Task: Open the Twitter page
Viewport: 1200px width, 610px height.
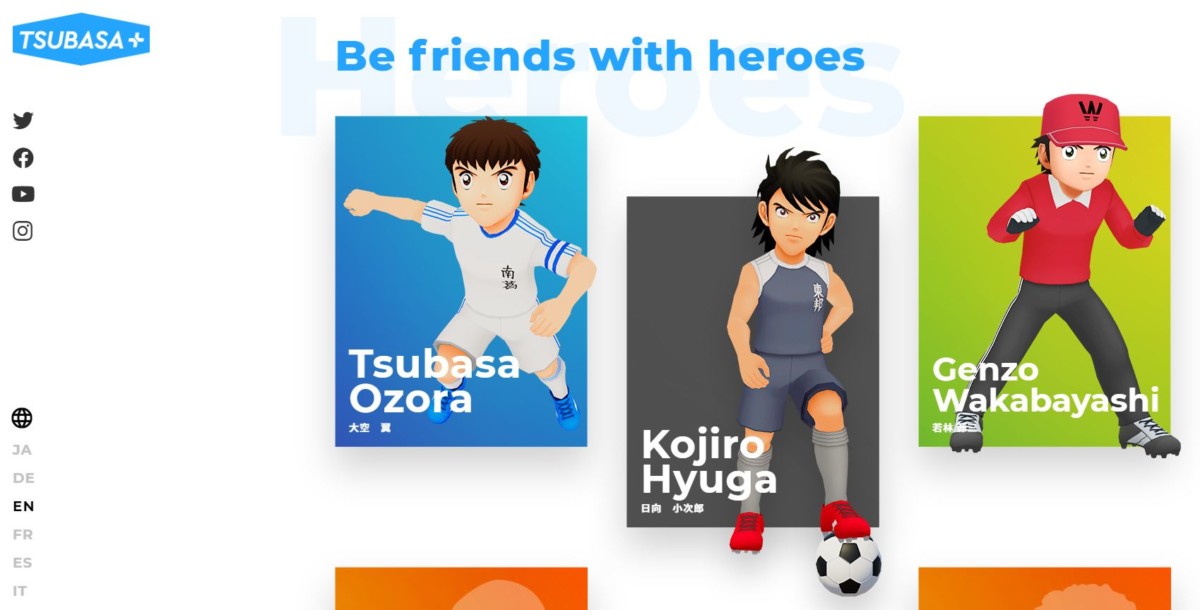Action: 23,121
